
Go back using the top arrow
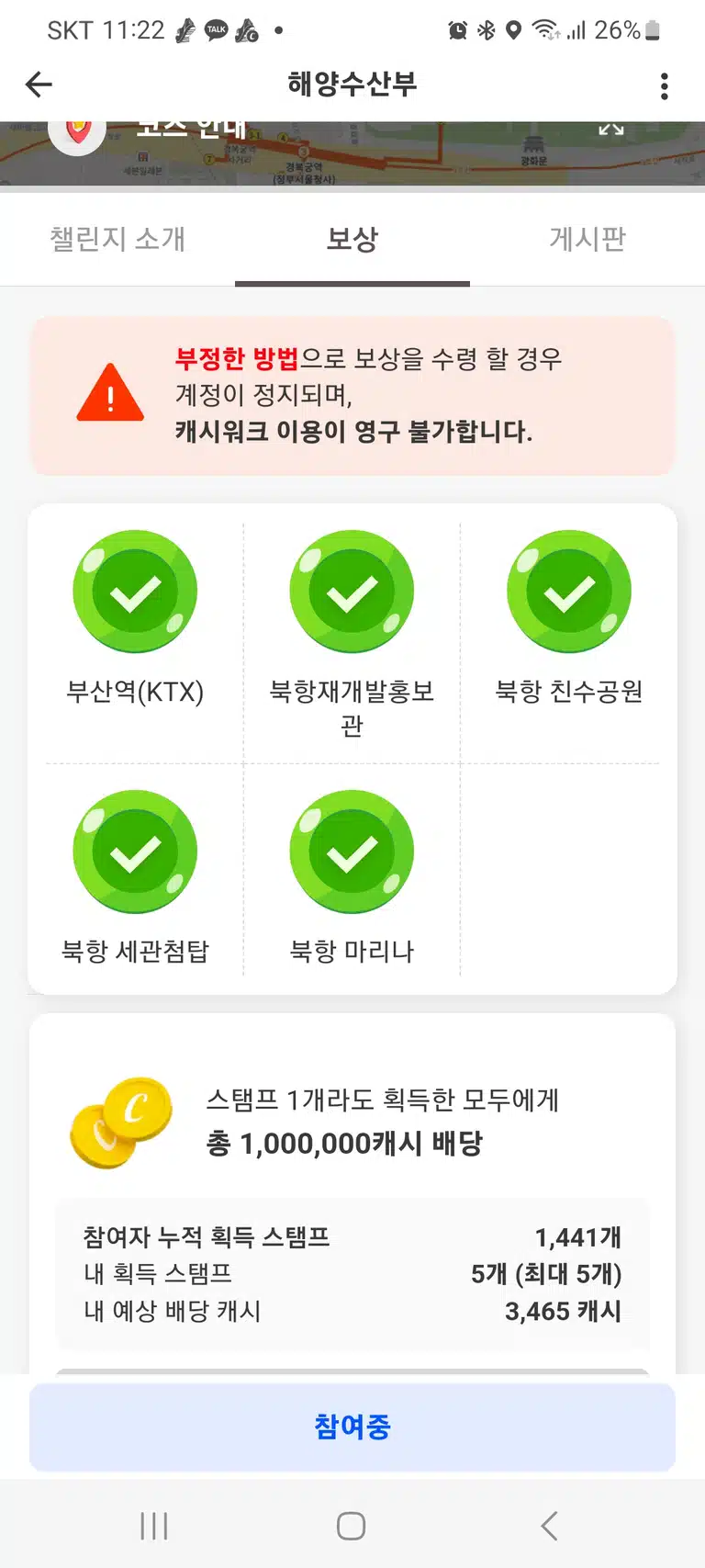click(x=39, y=85)
